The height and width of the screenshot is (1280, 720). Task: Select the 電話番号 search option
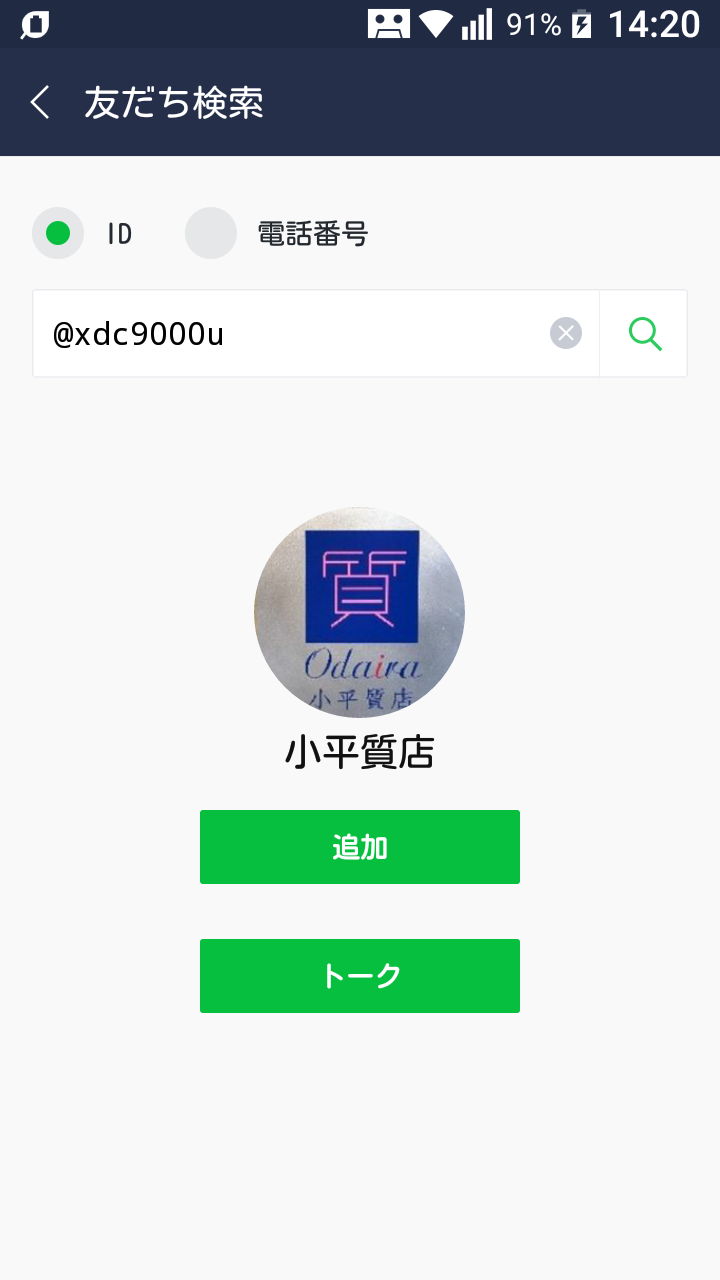tap(211, 233)
